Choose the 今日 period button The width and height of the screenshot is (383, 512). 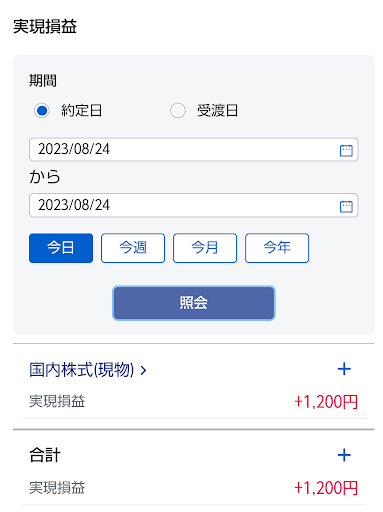(x=61, y=248)
